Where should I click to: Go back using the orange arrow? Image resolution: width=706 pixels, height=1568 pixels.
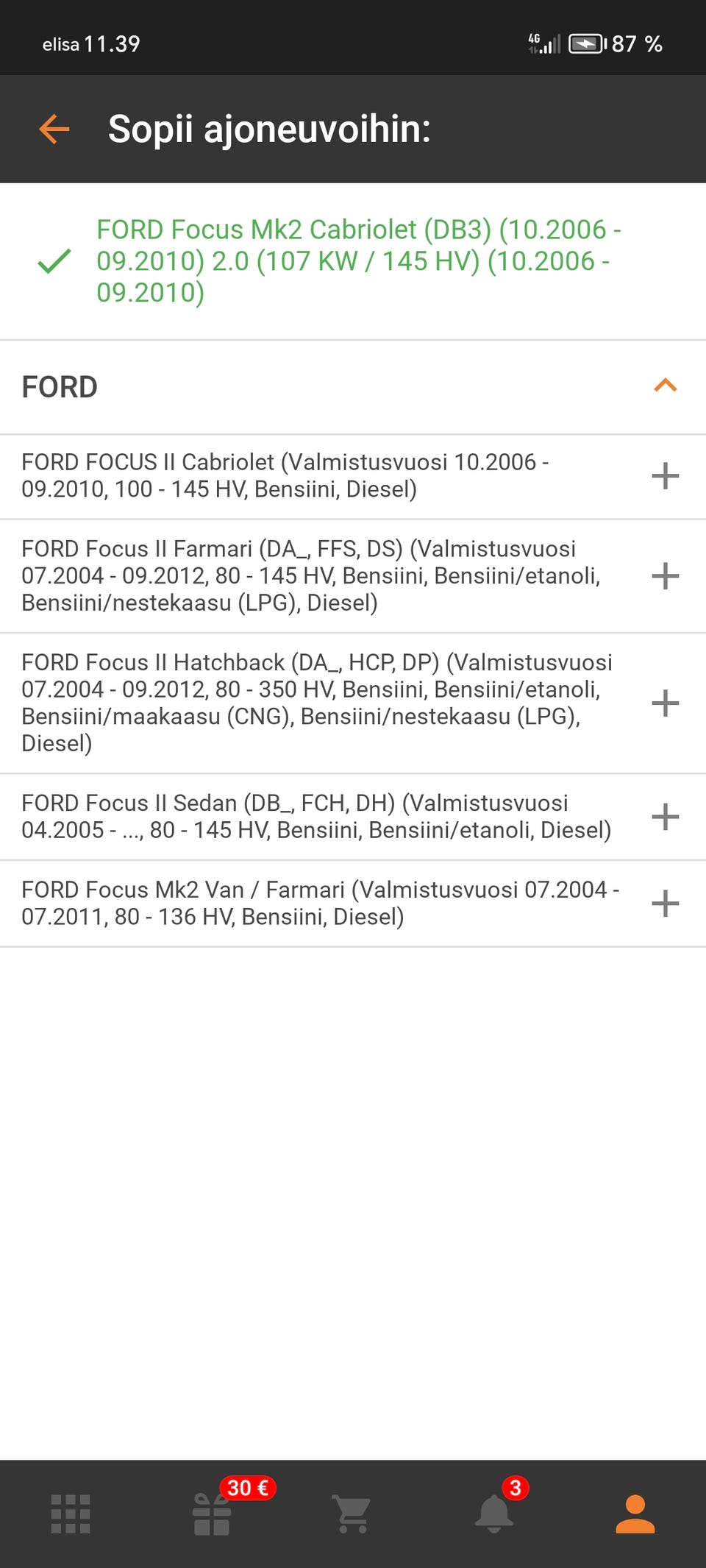54,130
